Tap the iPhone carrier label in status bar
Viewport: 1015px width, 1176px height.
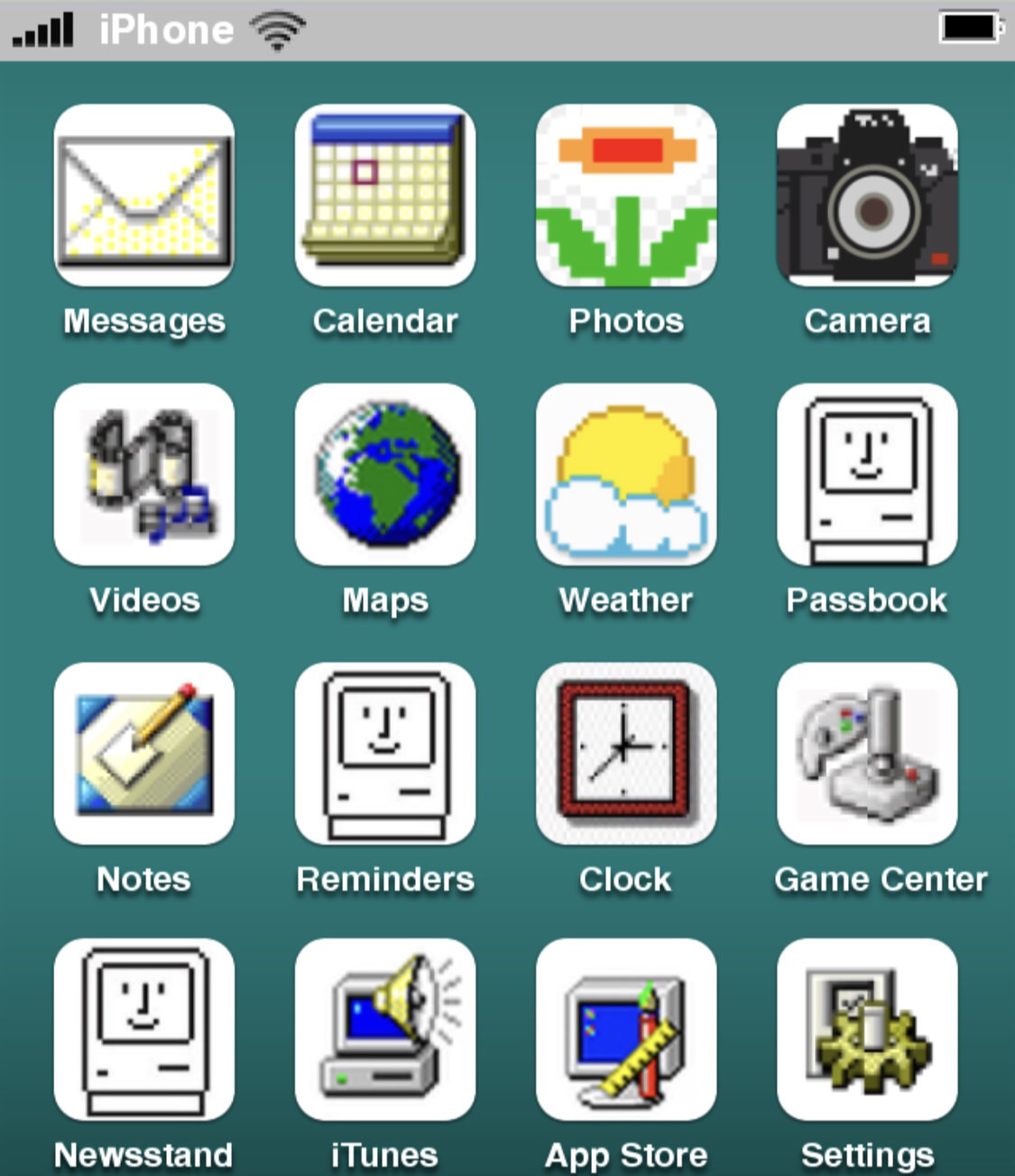coord(165,29)
